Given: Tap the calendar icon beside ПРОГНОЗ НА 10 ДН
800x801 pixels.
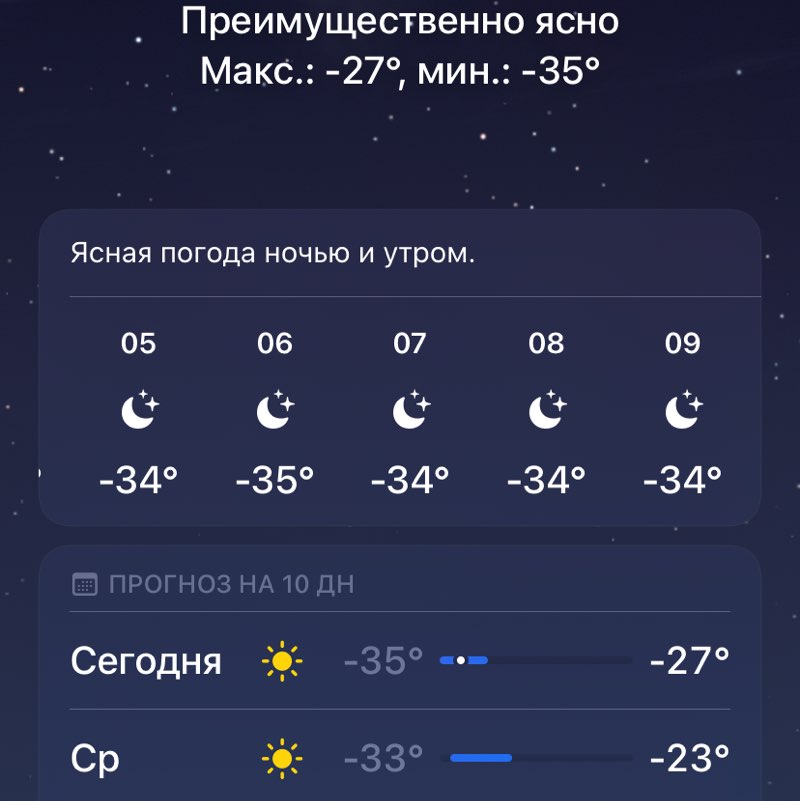Looking at the screenshot, I should 83,587.
